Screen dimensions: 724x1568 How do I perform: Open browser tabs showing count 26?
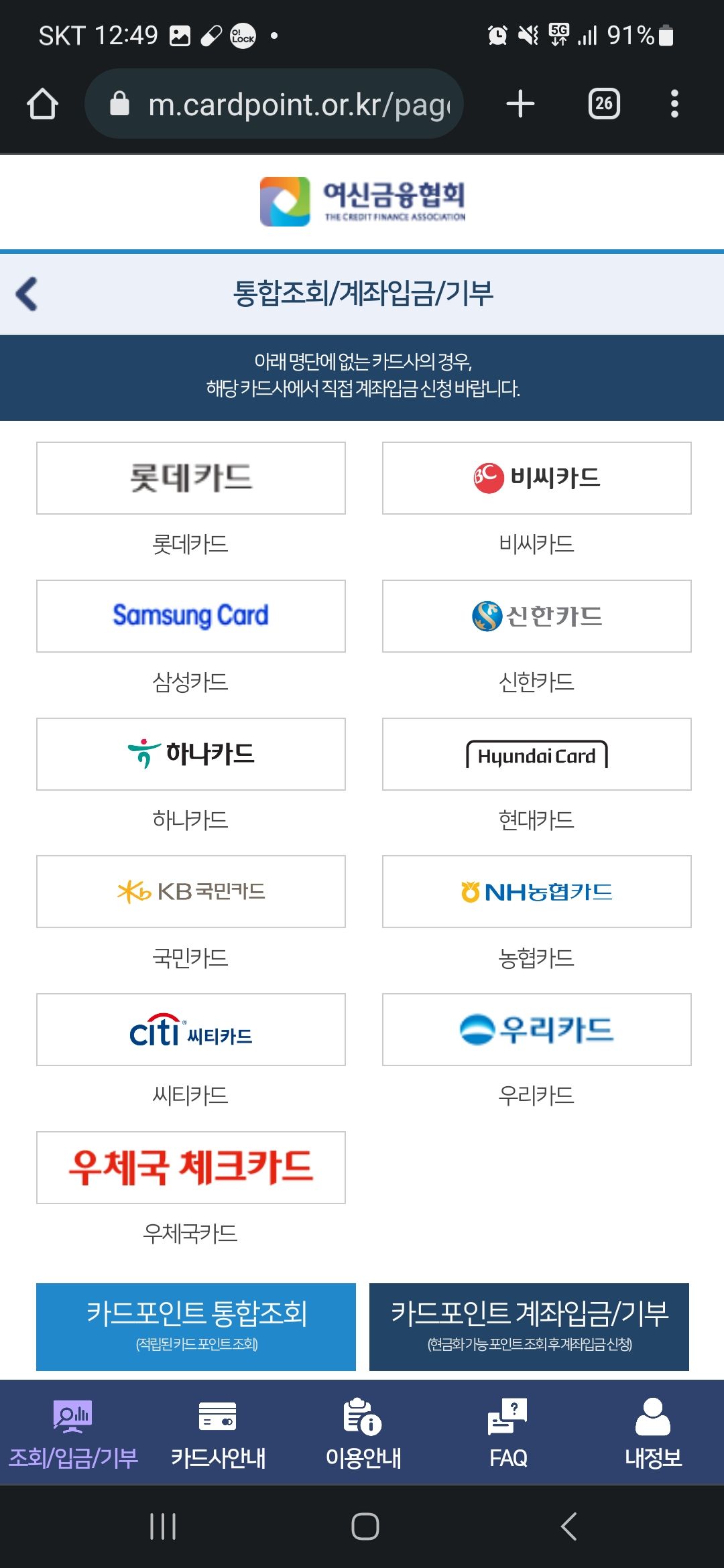pos(603,104)
